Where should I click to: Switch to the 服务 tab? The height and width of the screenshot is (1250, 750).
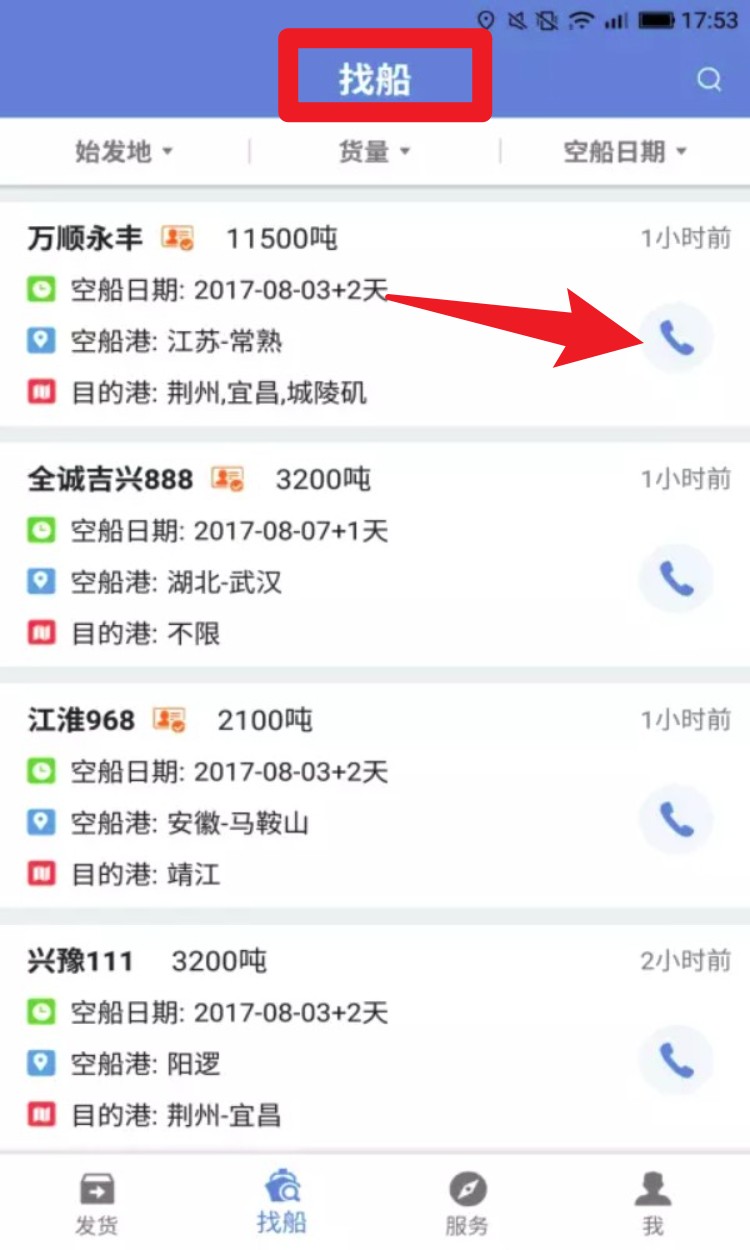[467, 1203]
